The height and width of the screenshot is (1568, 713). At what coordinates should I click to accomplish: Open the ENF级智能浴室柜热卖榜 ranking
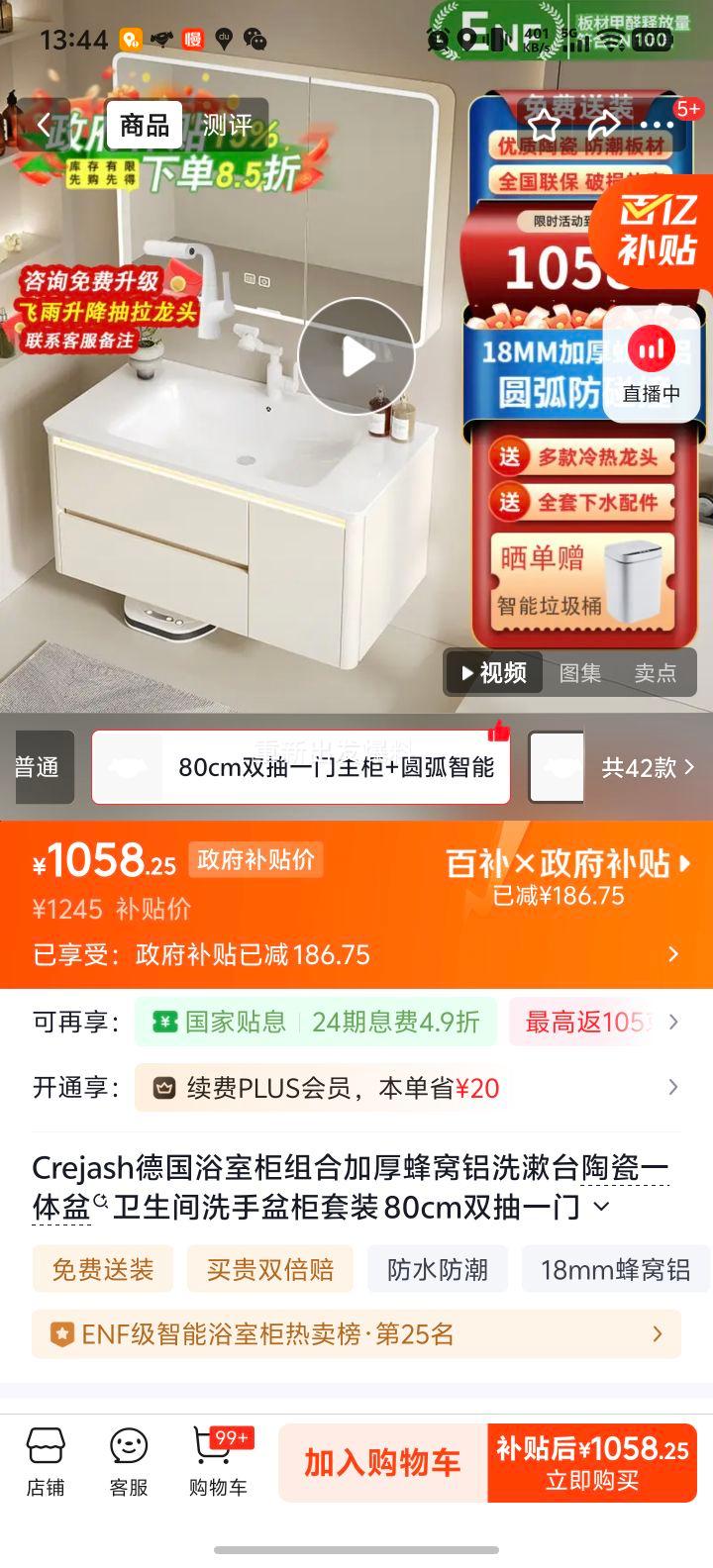(356, 1334)
